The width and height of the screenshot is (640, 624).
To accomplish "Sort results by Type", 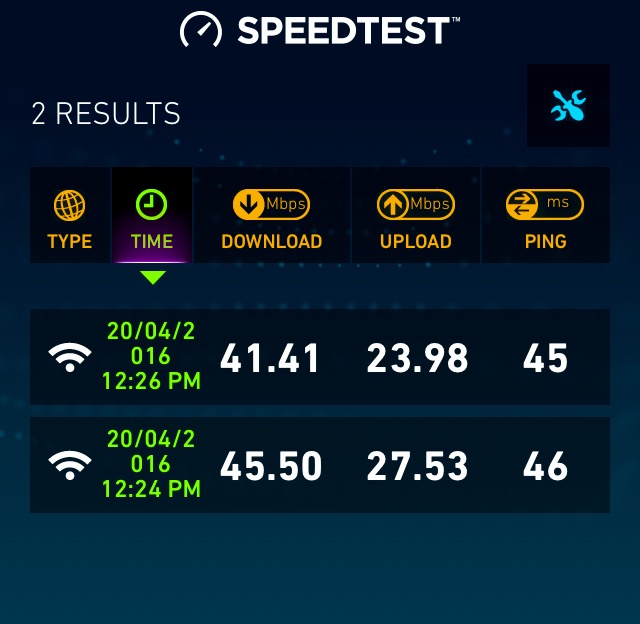I will click(69, 220).
